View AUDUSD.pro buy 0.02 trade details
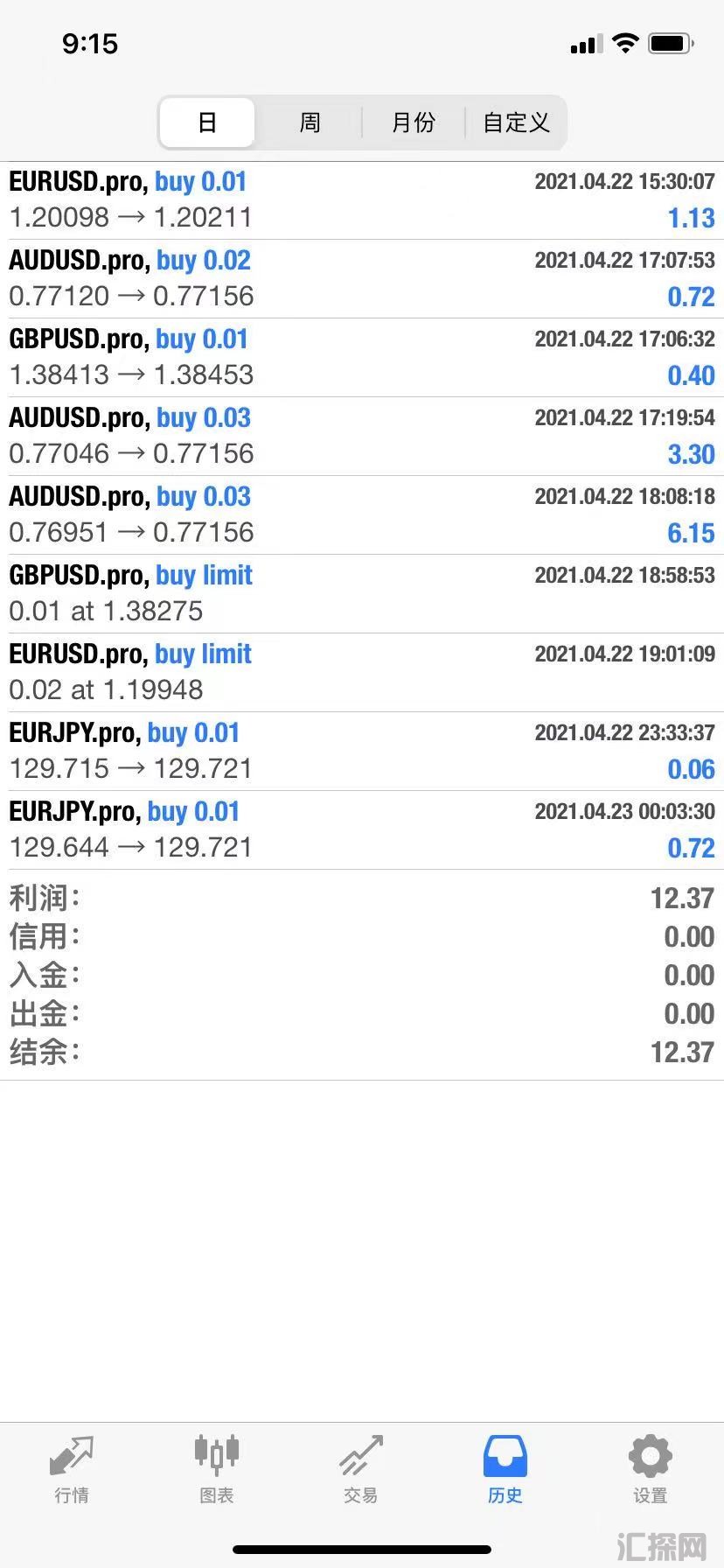Screen dimensions: 724x1568 coord(362,279)
